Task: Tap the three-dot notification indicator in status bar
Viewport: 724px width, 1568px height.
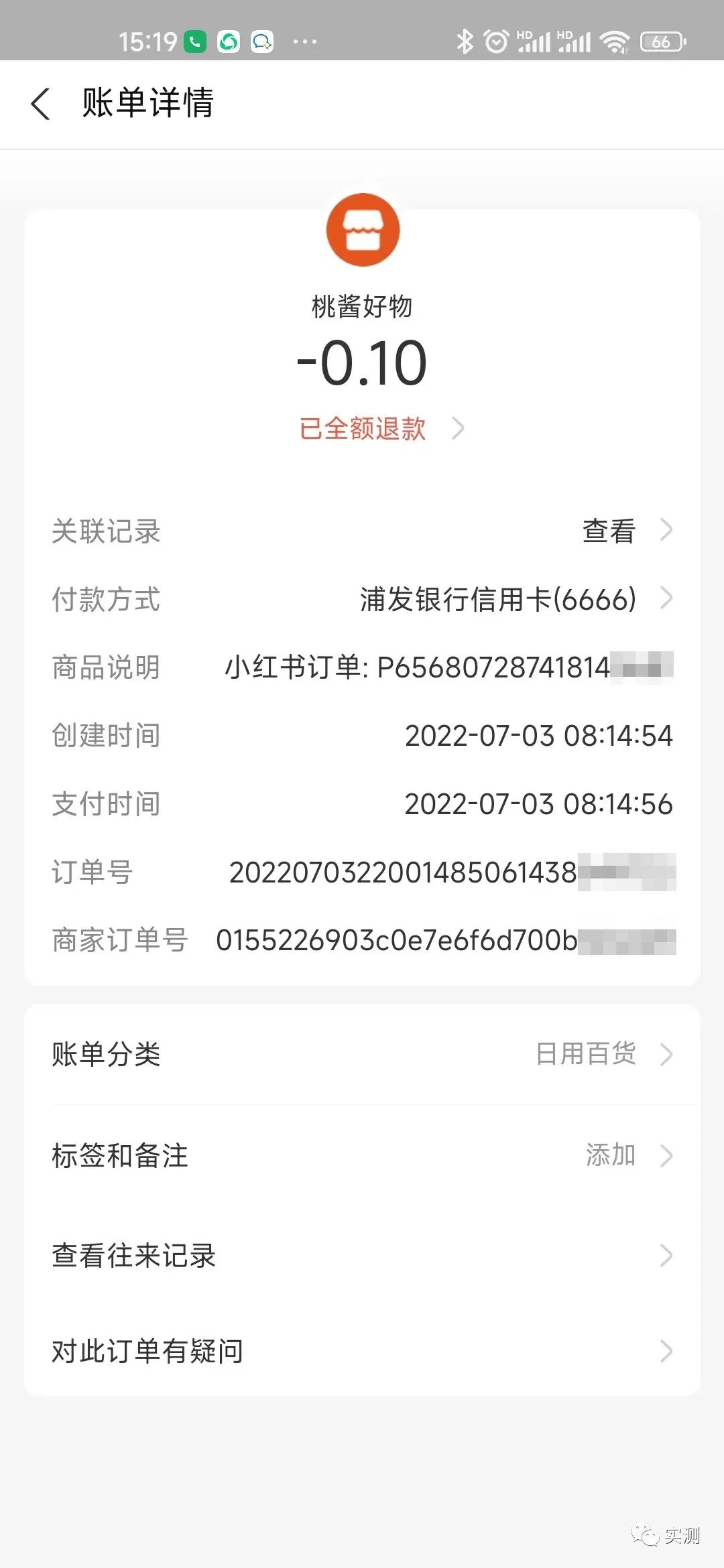Action: click(305, 42)
